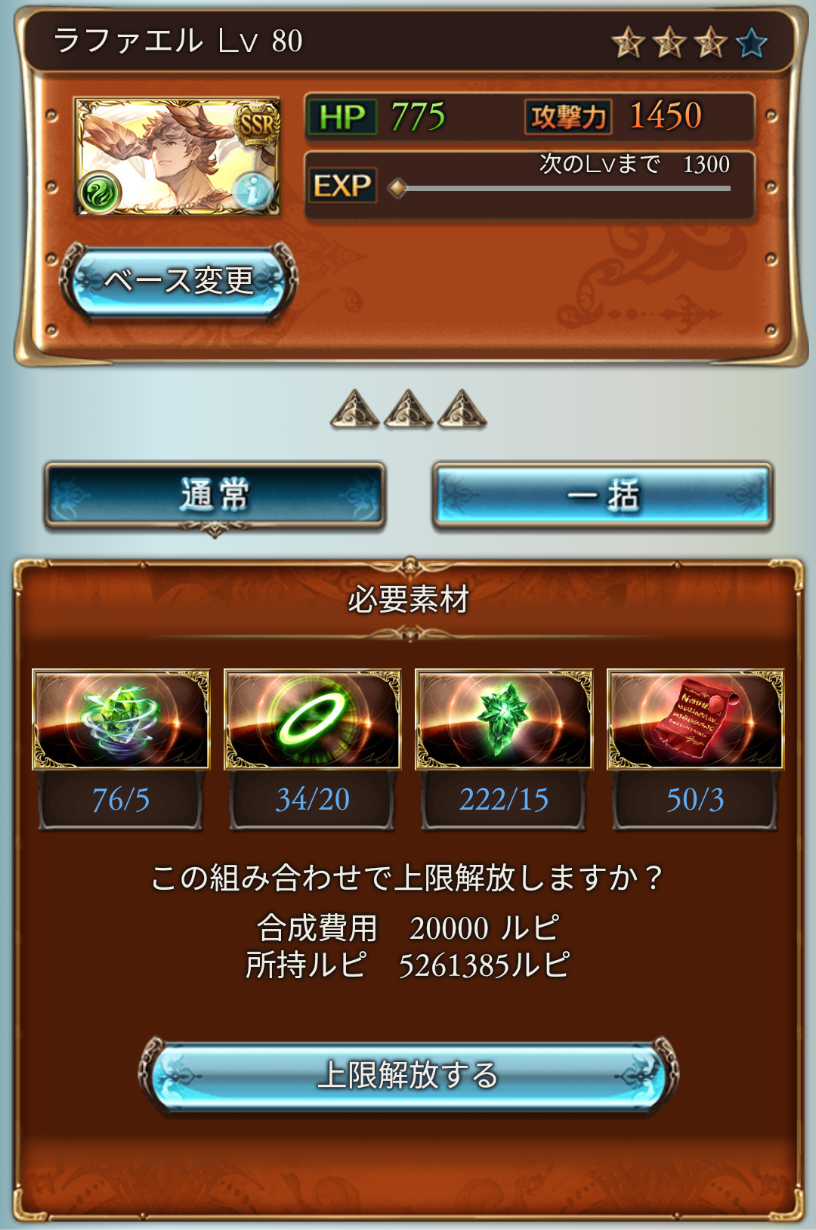Switch to the 通常 tab
The image size is (816, 1230).
(x=215, y=495)
